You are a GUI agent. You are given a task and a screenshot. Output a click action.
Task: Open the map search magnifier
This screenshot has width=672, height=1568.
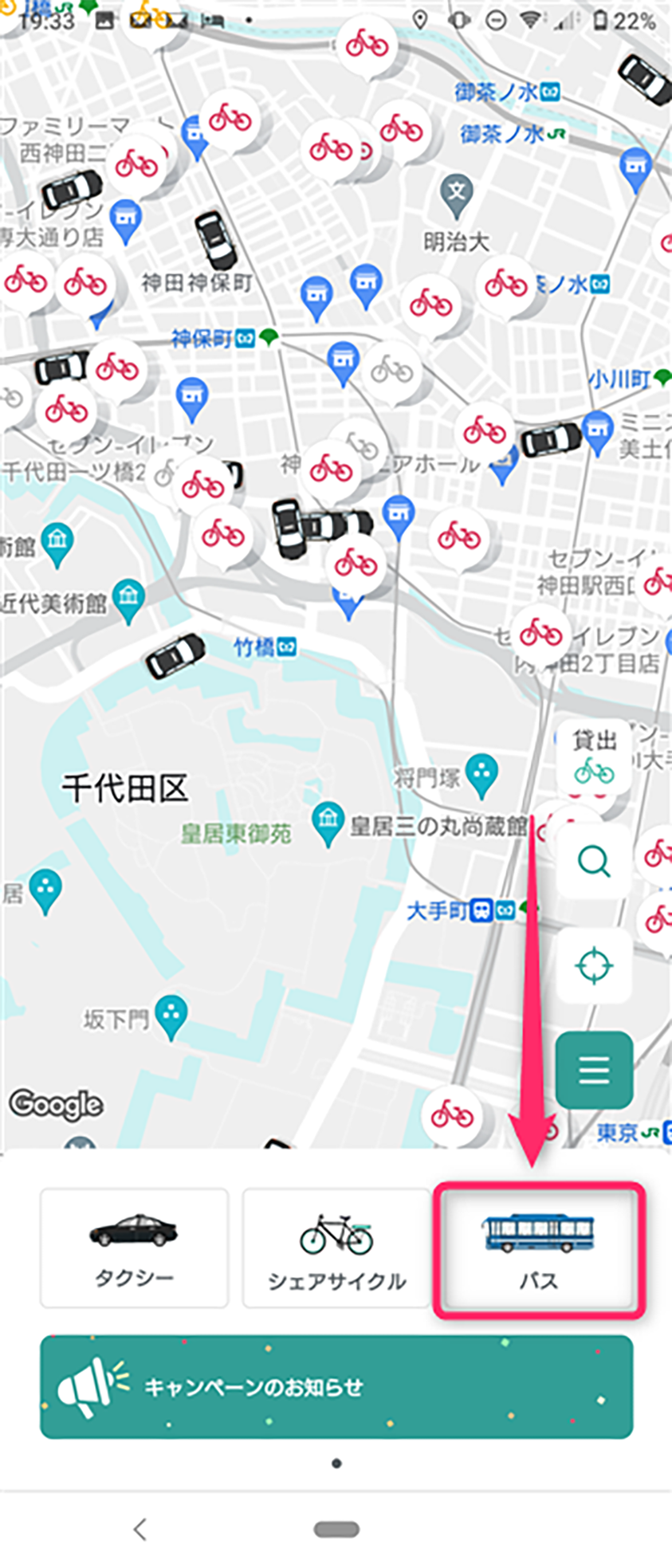(593, 862)
